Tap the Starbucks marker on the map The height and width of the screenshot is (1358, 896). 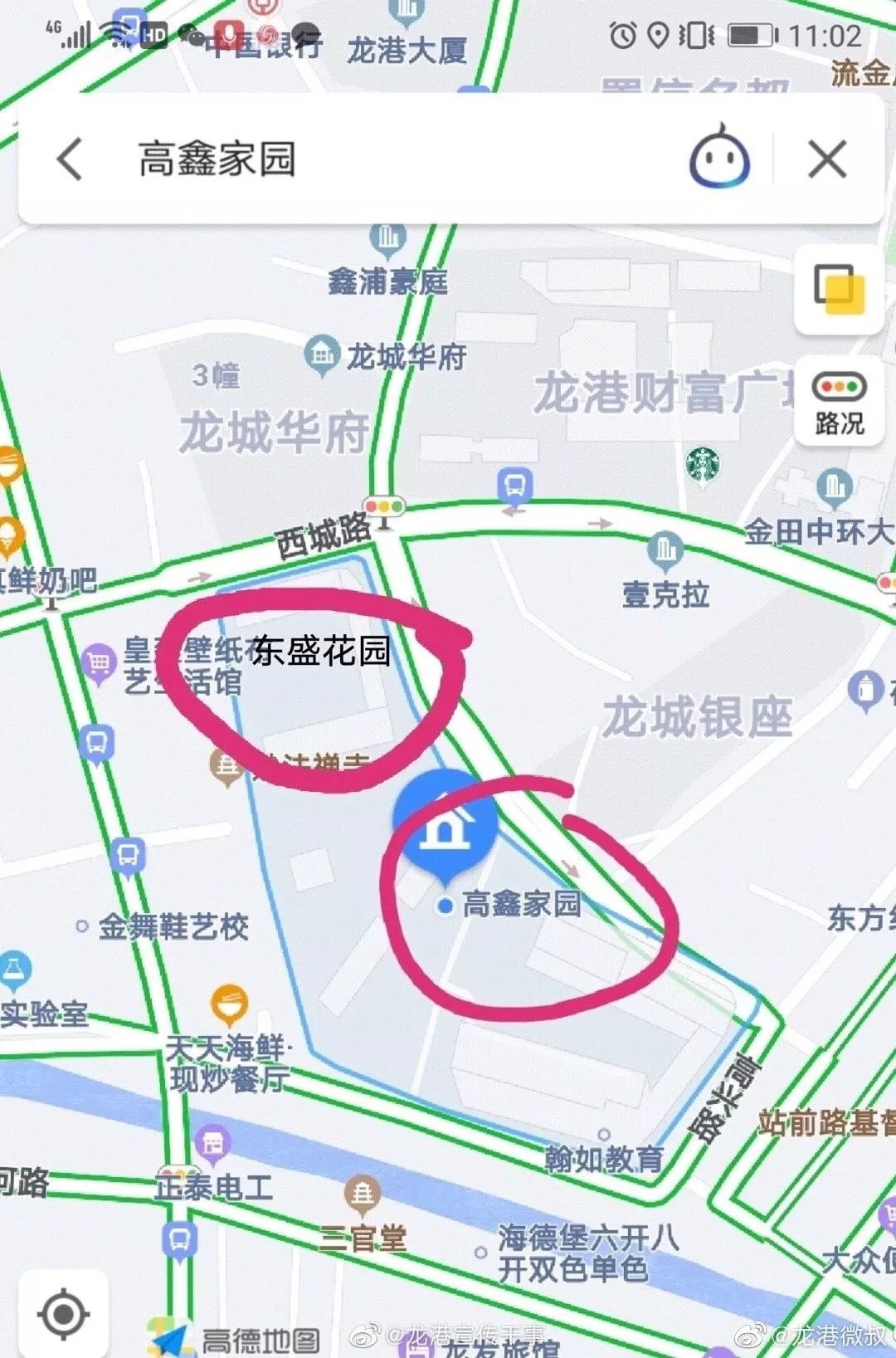tap(703, 463)
